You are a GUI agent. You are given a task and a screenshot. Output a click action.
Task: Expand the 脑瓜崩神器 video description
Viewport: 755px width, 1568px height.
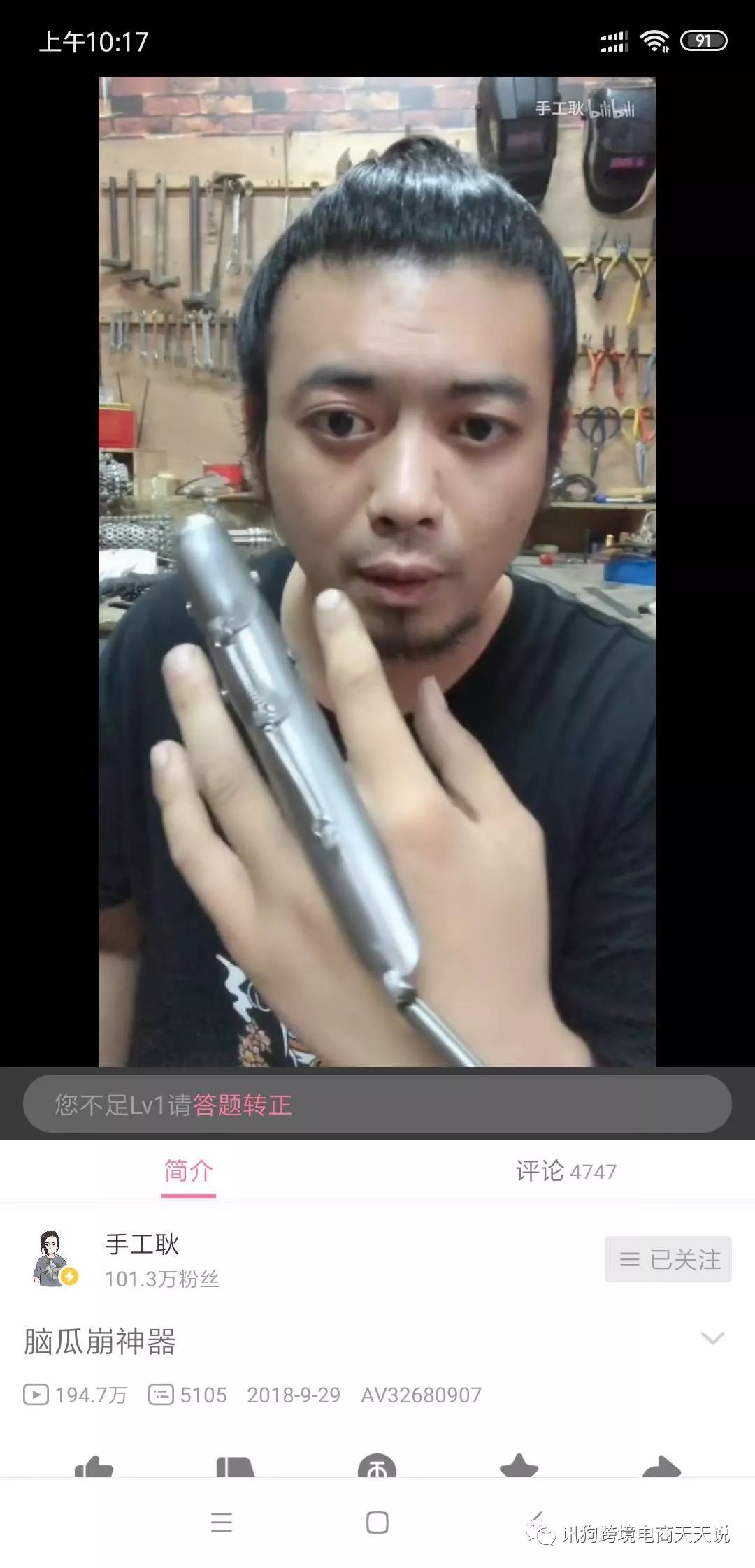[712, 1337]
